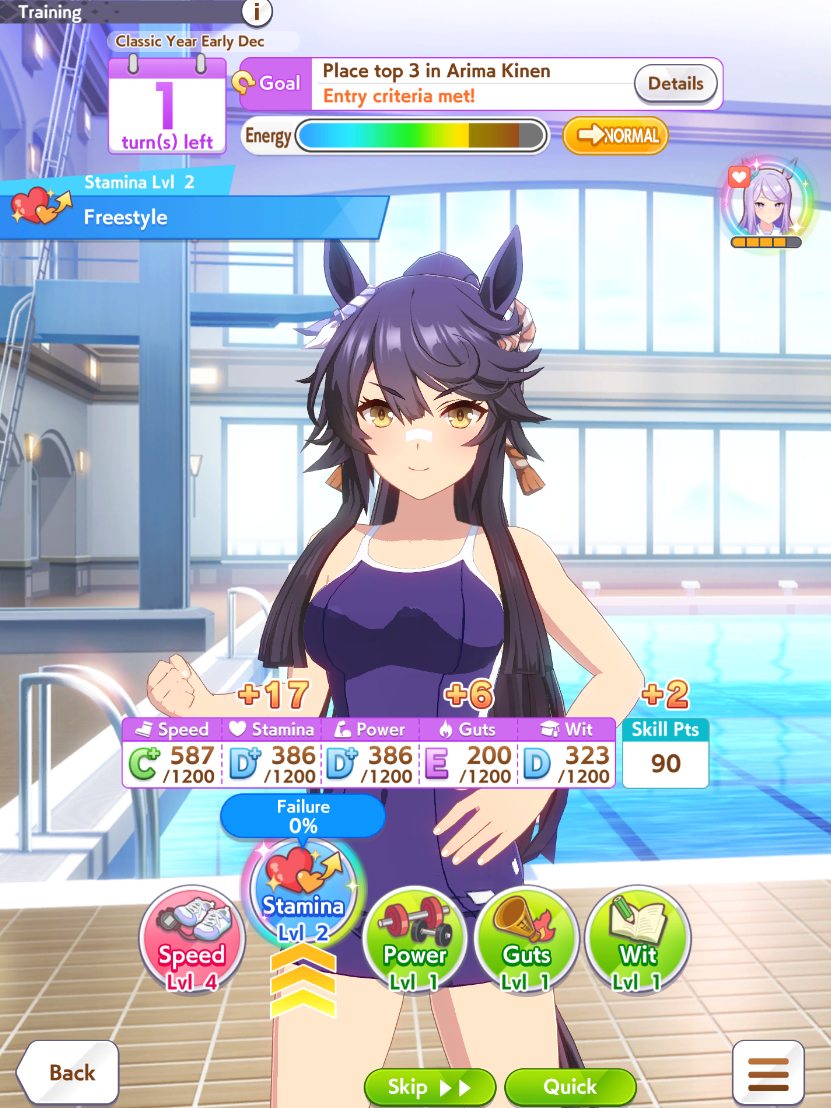The height and width of the screenshot is (1108, 831).
Task: Select Power training
Action: coord(414,941)
